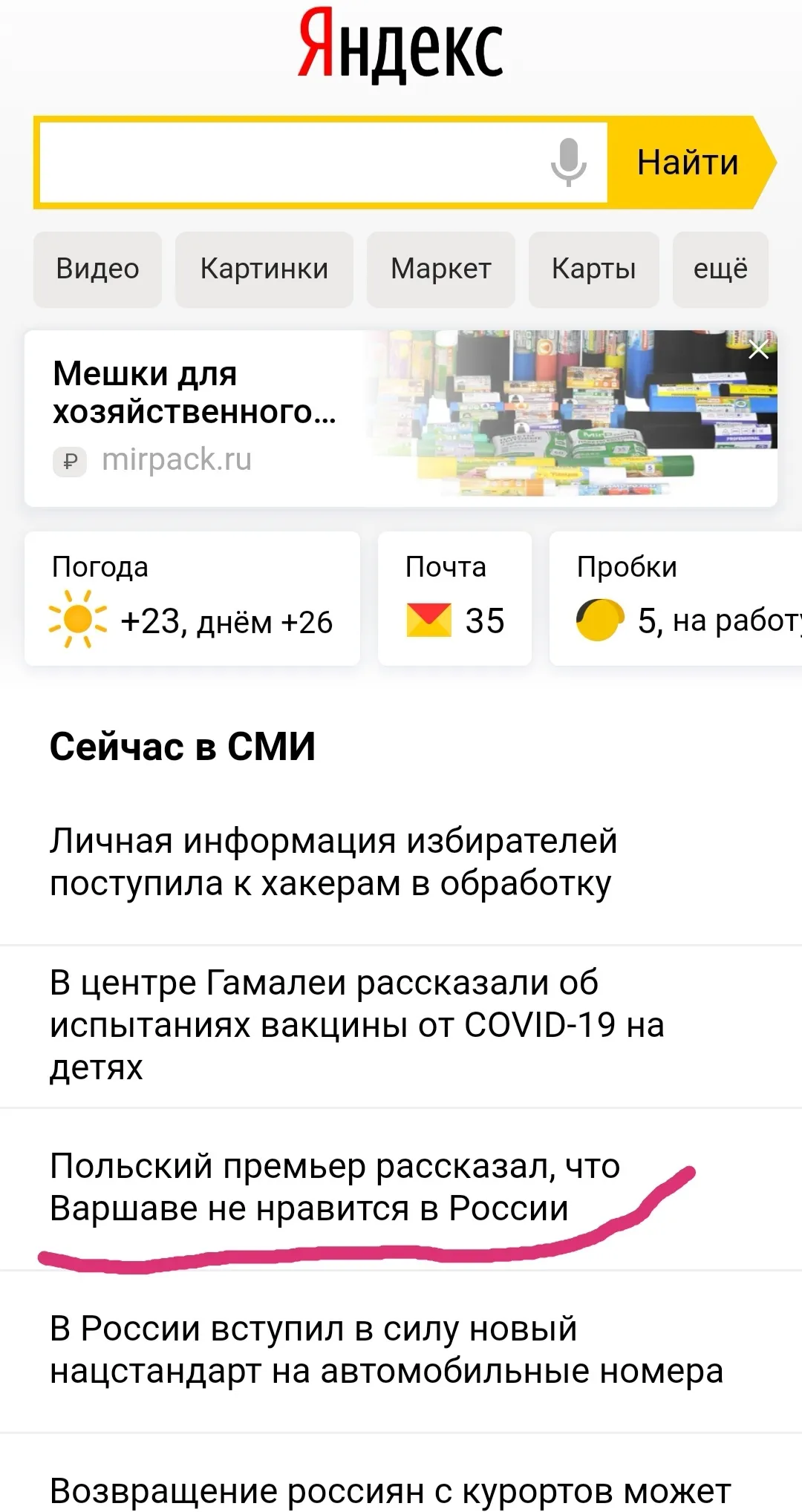Open the Видео section
This screenshot has width=802, height=1512.
pos(97,269)
